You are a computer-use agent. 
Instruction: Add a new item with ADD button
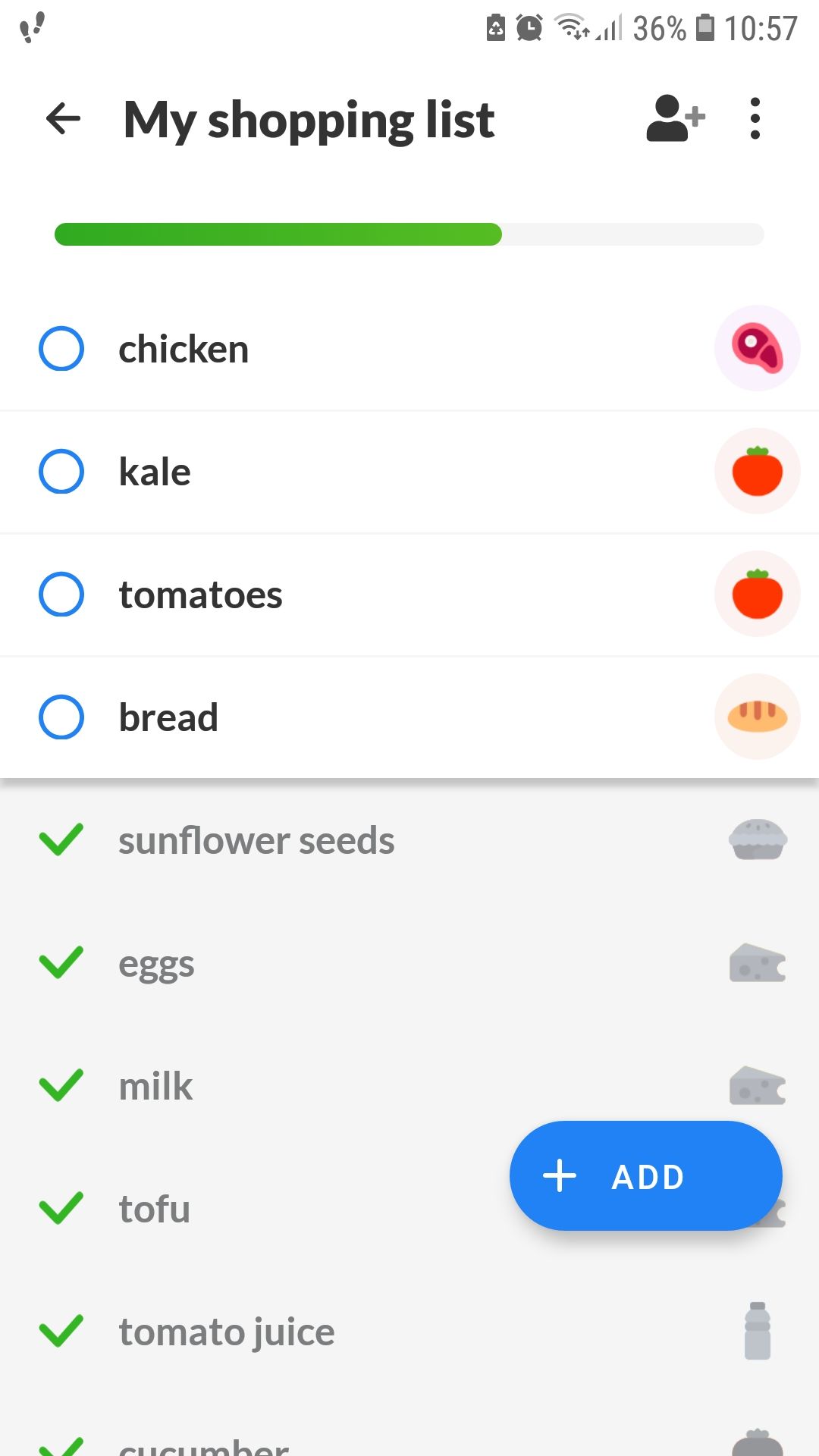coord(645,1176)
